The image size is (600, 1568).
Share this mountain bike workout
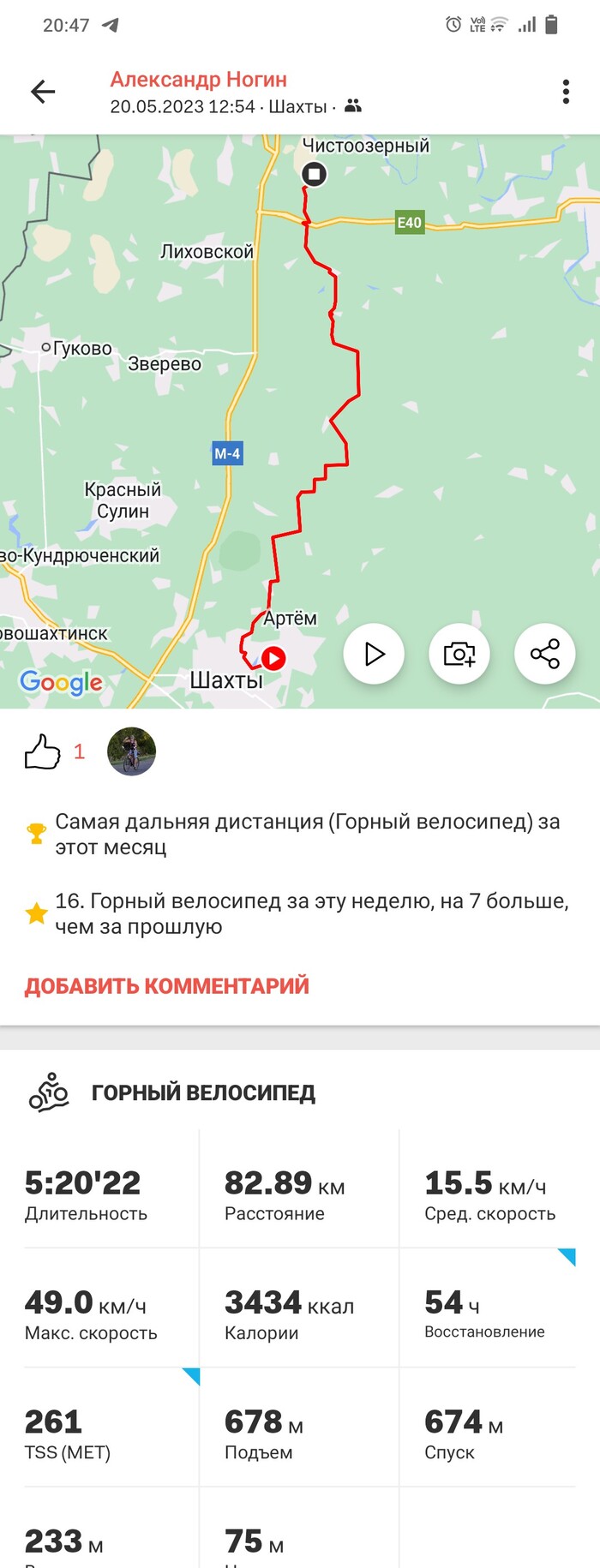pos(544,655)
